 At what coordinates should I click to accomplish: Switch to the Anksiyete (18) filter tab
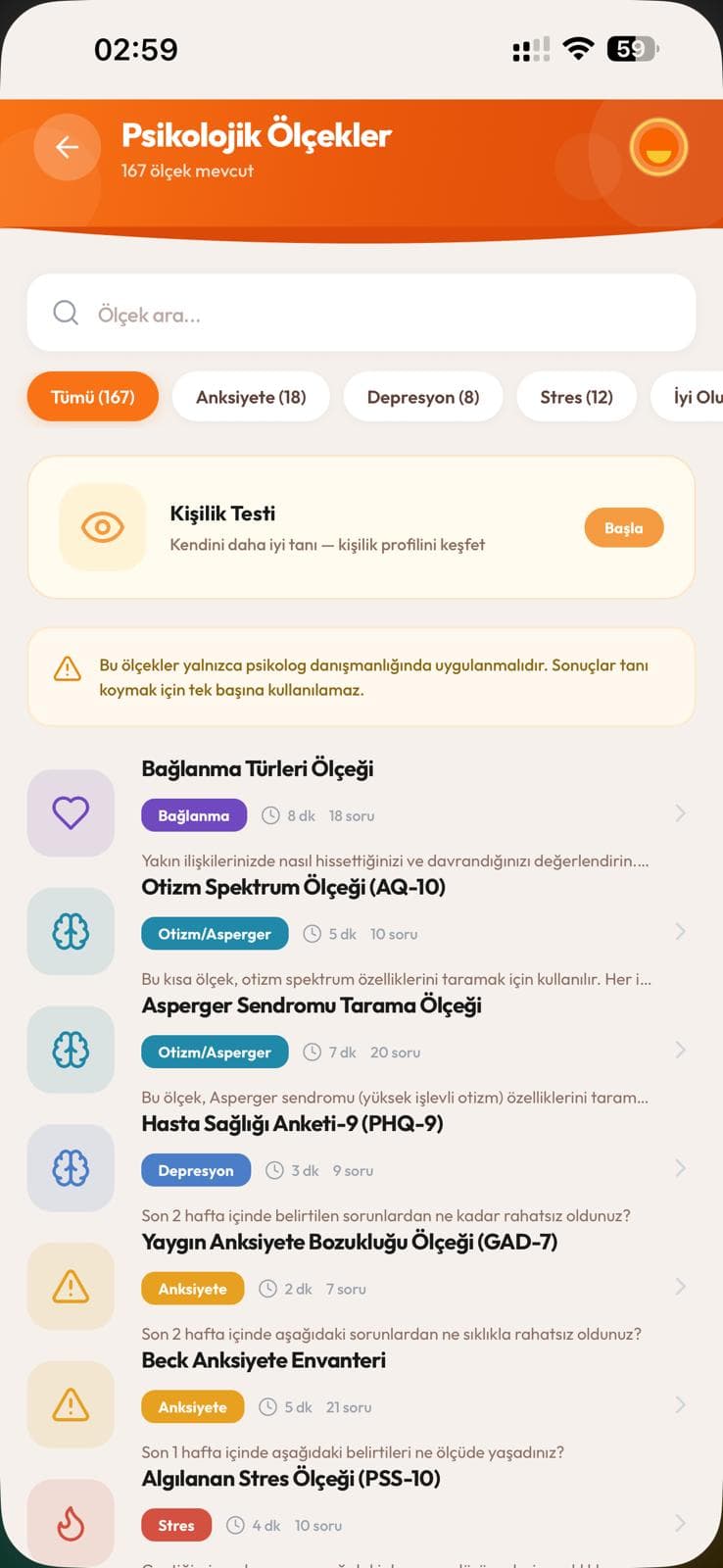pyautogui.click(x=251, y=397)
